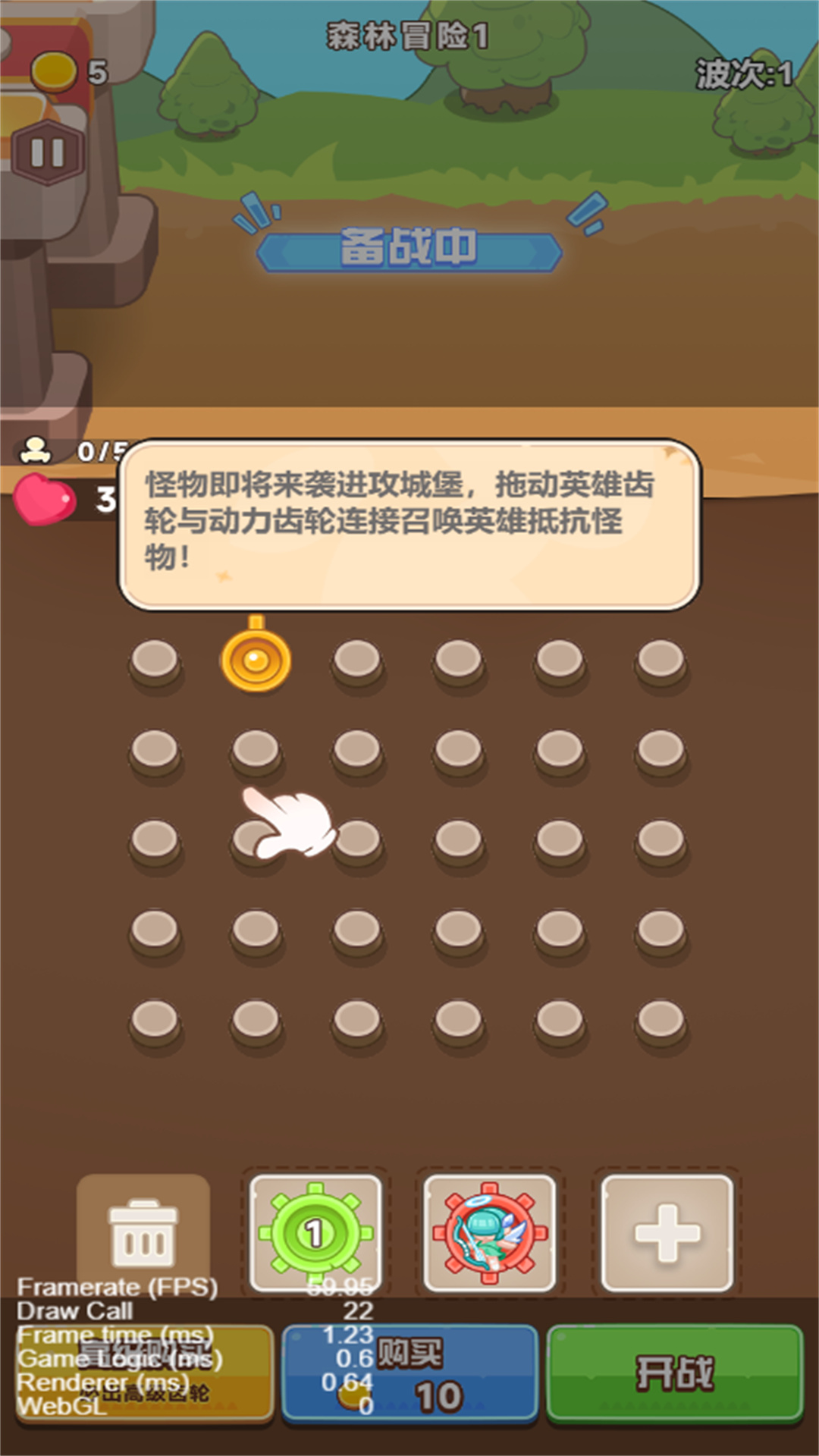
Task: Click the hand tutorial pointer
Action: (x=288, y=823)
